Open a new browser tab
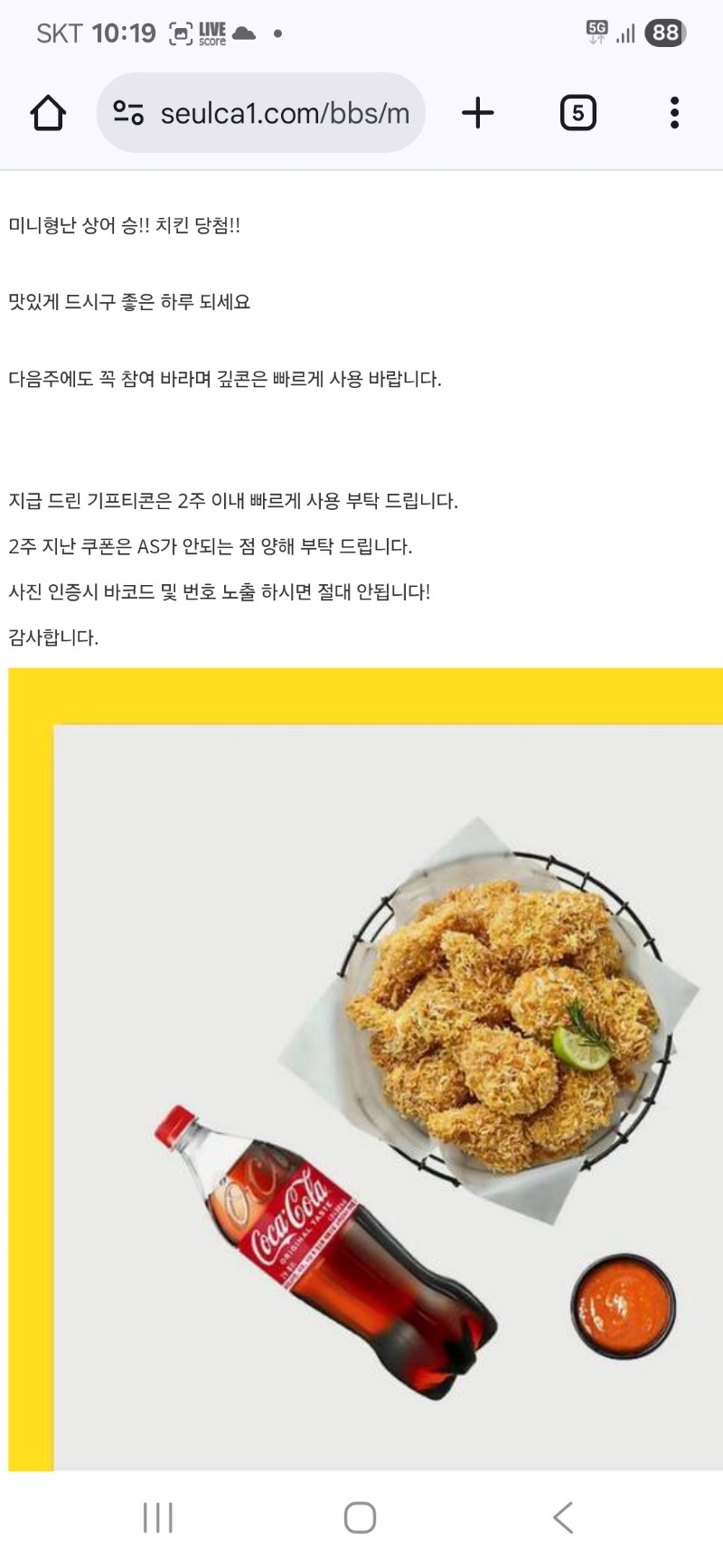 pos(478,114)
